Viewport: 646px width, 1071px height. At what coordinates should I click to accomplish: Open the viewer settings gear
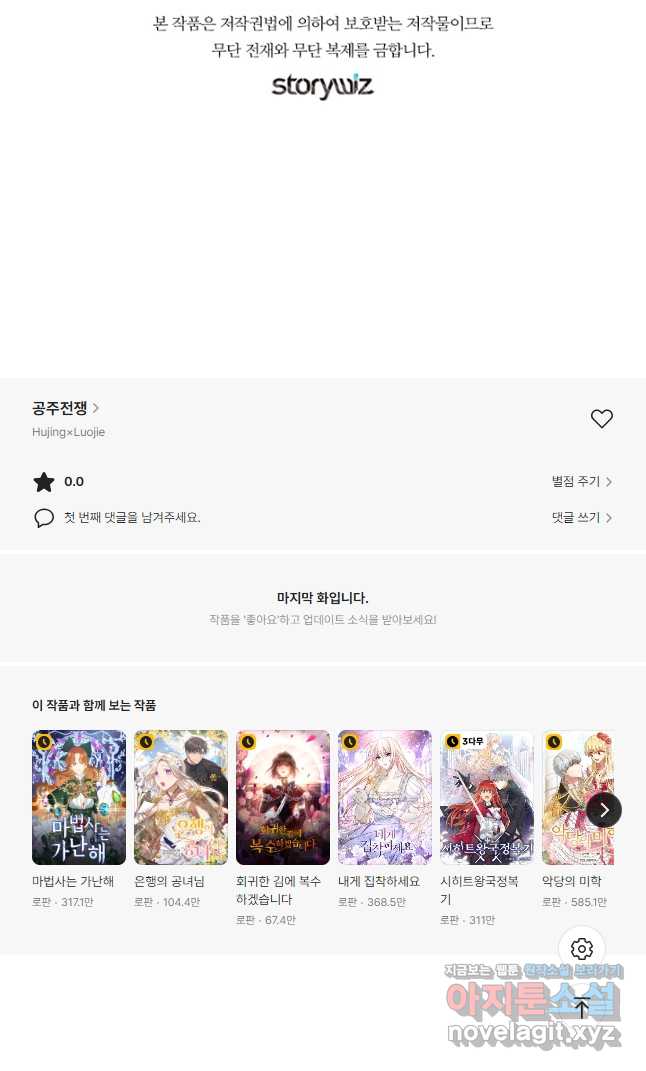click(x=582, y=949)
